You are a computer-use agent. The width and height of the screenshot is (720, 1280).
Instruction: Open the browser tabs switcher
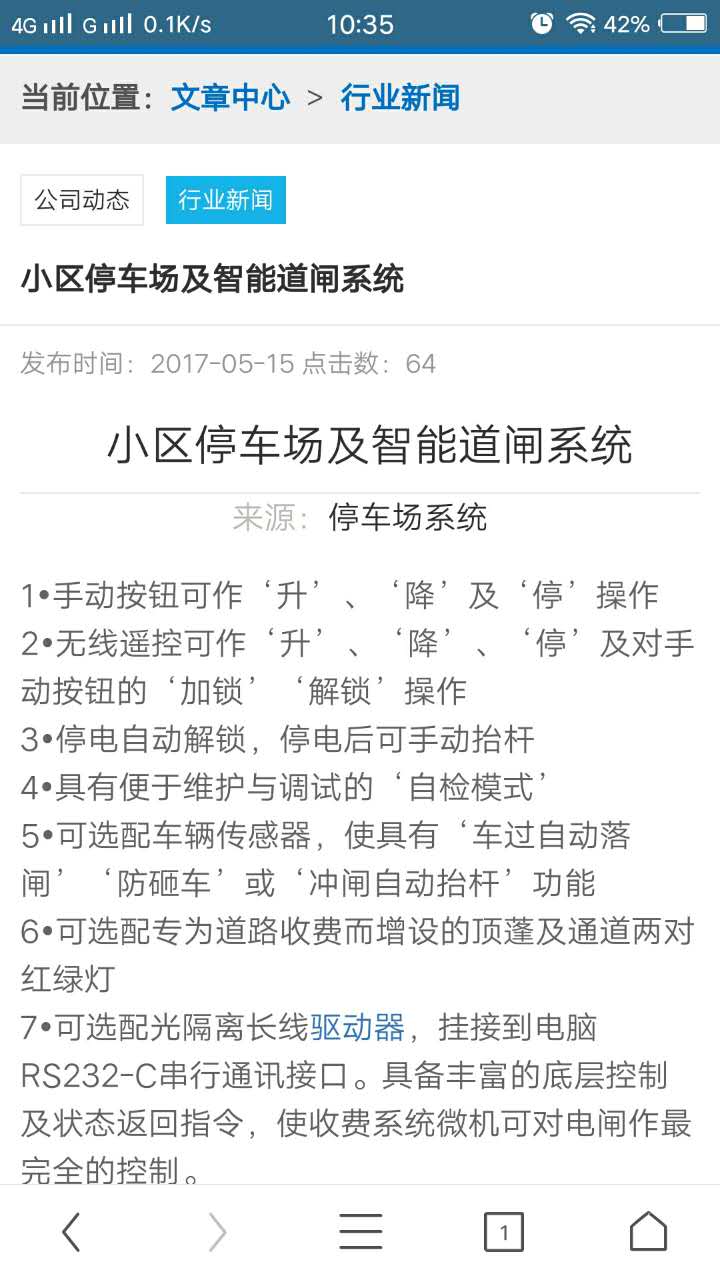504,1232
